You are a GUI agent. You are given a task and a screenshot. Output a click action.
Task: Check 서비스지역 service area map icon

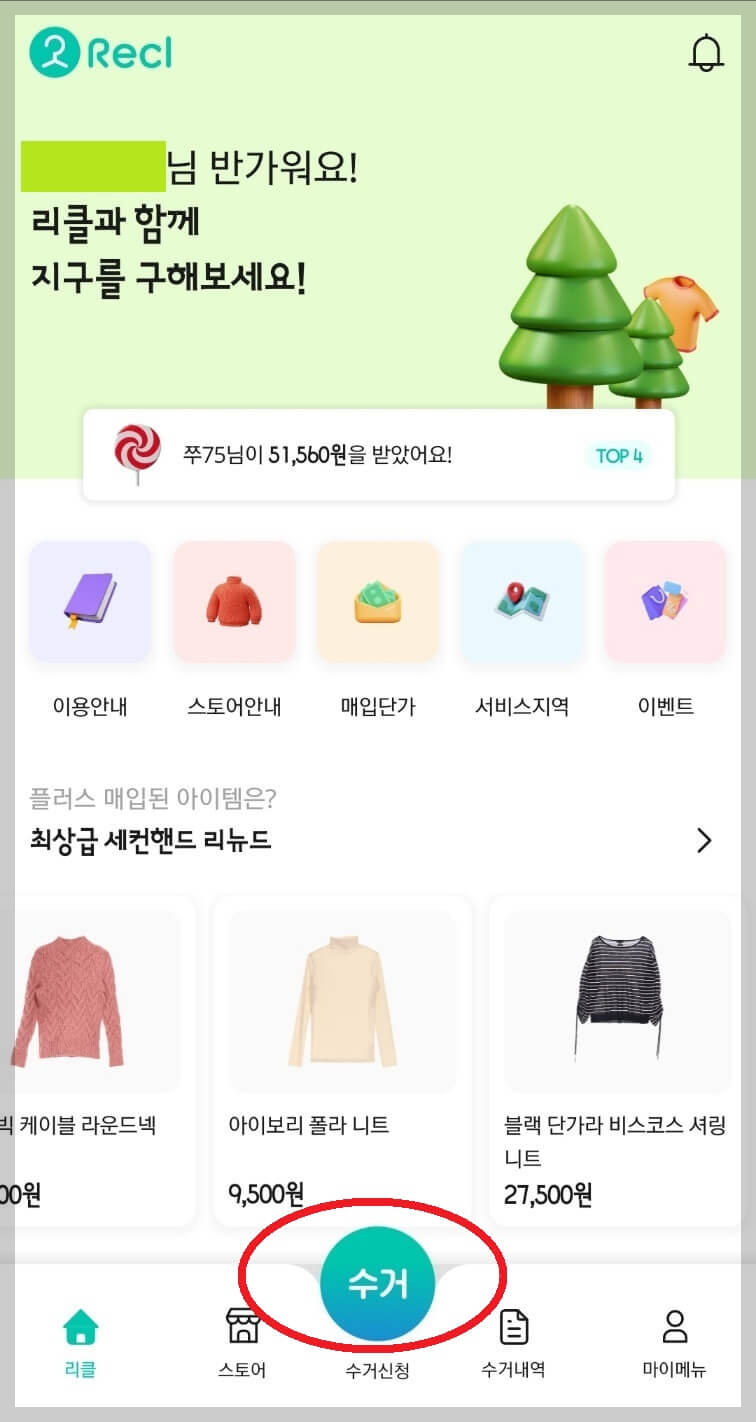(522, 600)
